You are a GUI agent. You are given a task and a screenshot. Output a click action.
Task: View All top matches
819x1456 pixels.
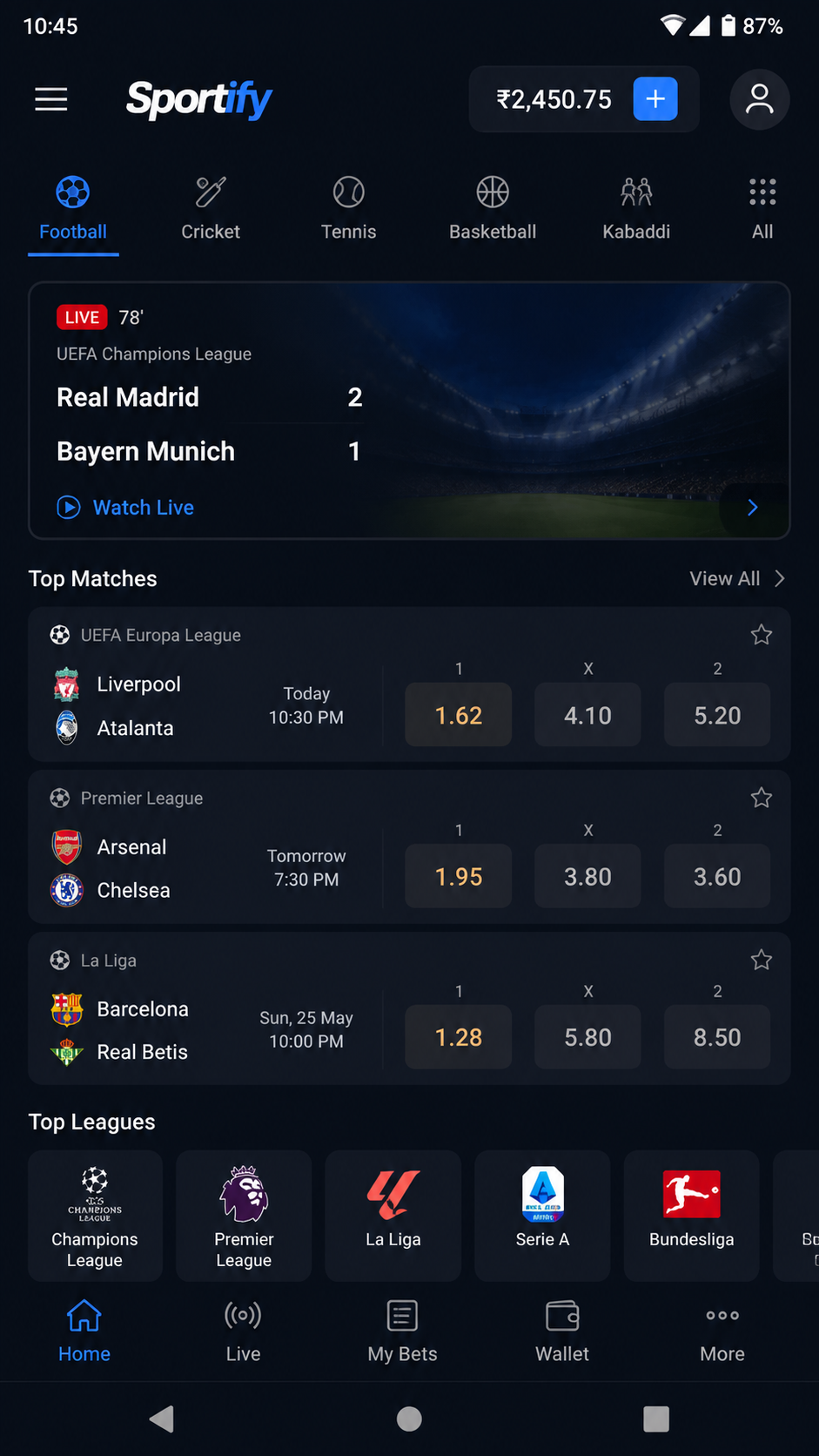pyautogui.click(x=737, y=579)
